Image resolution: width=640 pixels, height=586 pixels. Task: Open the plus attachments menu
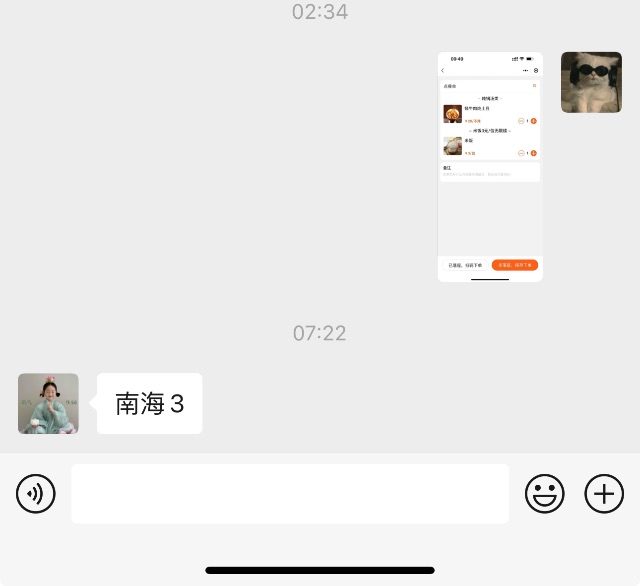click(x=604, y=494)
